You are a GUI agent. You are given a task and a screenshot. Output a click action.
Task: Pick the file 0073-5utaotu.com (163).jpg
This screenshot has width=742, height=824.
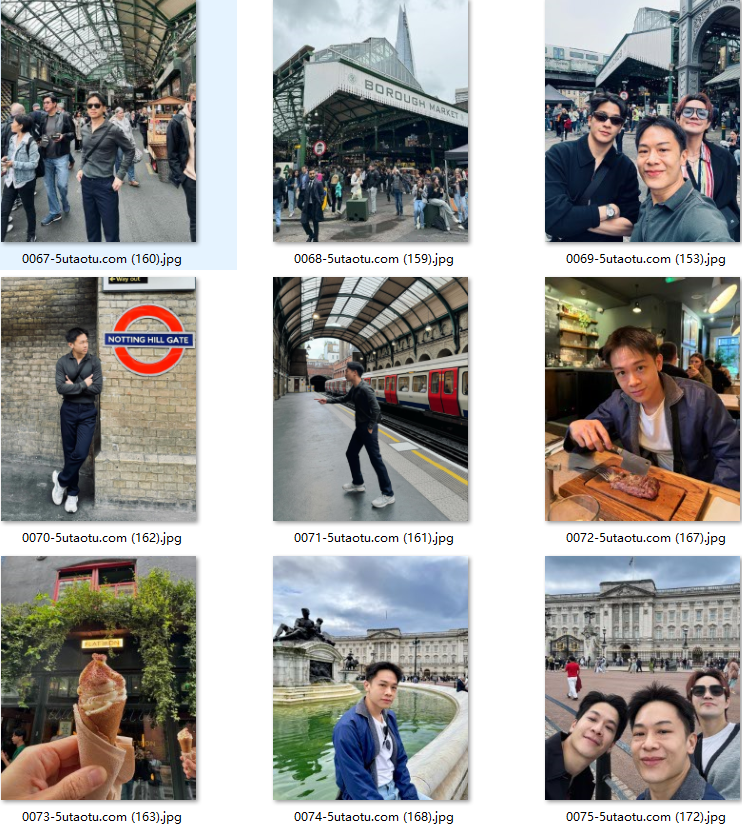click(99, 678)
